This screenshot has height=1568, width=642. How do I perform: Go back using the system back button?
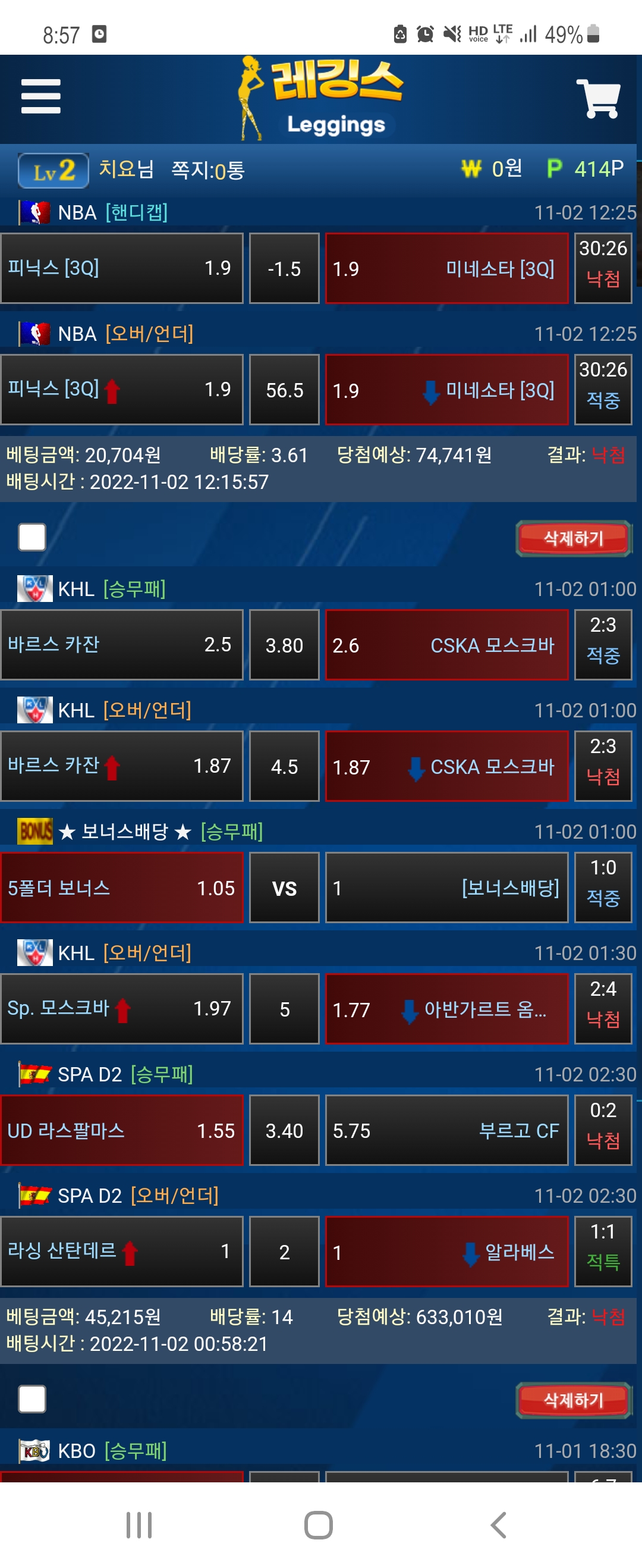[x=498, y=1525]
